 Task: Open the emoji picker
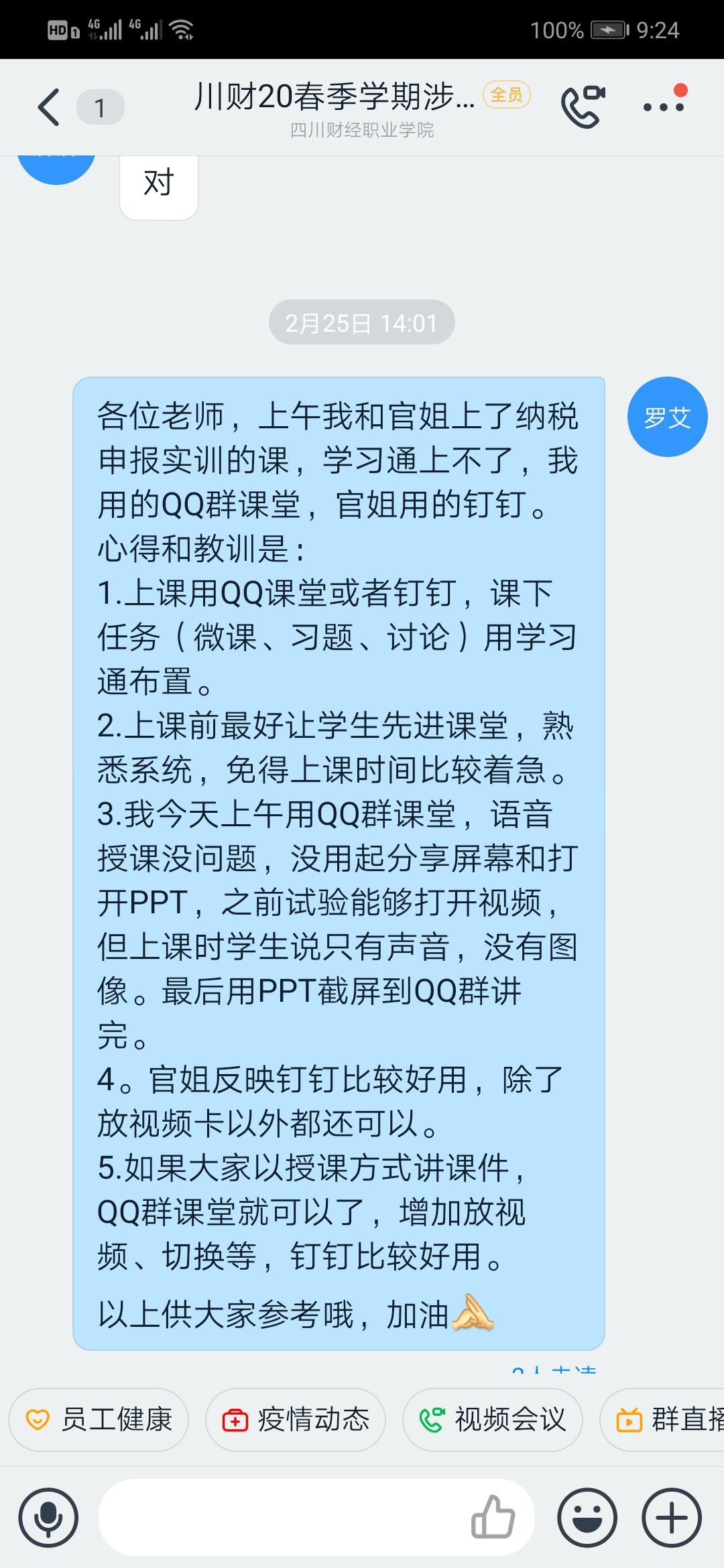coord(587,1517)
